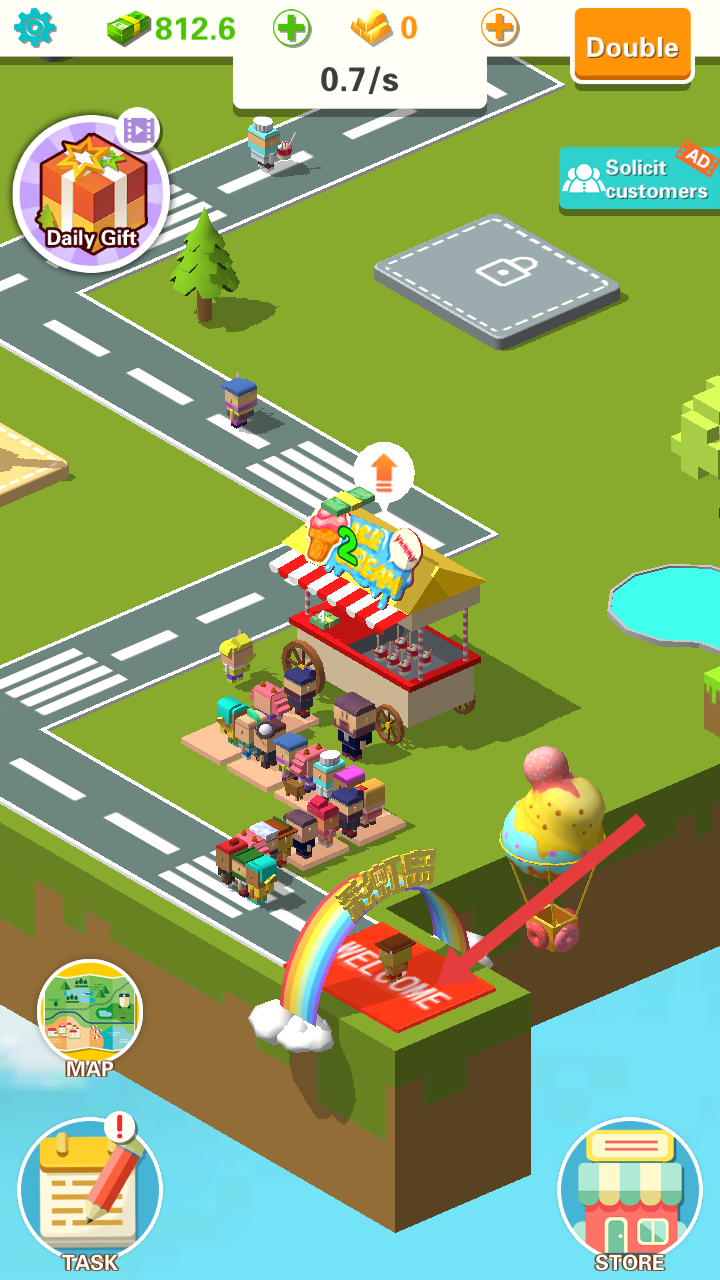Open the Task list
This screenshot has width=720, height=1280.
click(90, 1190)
